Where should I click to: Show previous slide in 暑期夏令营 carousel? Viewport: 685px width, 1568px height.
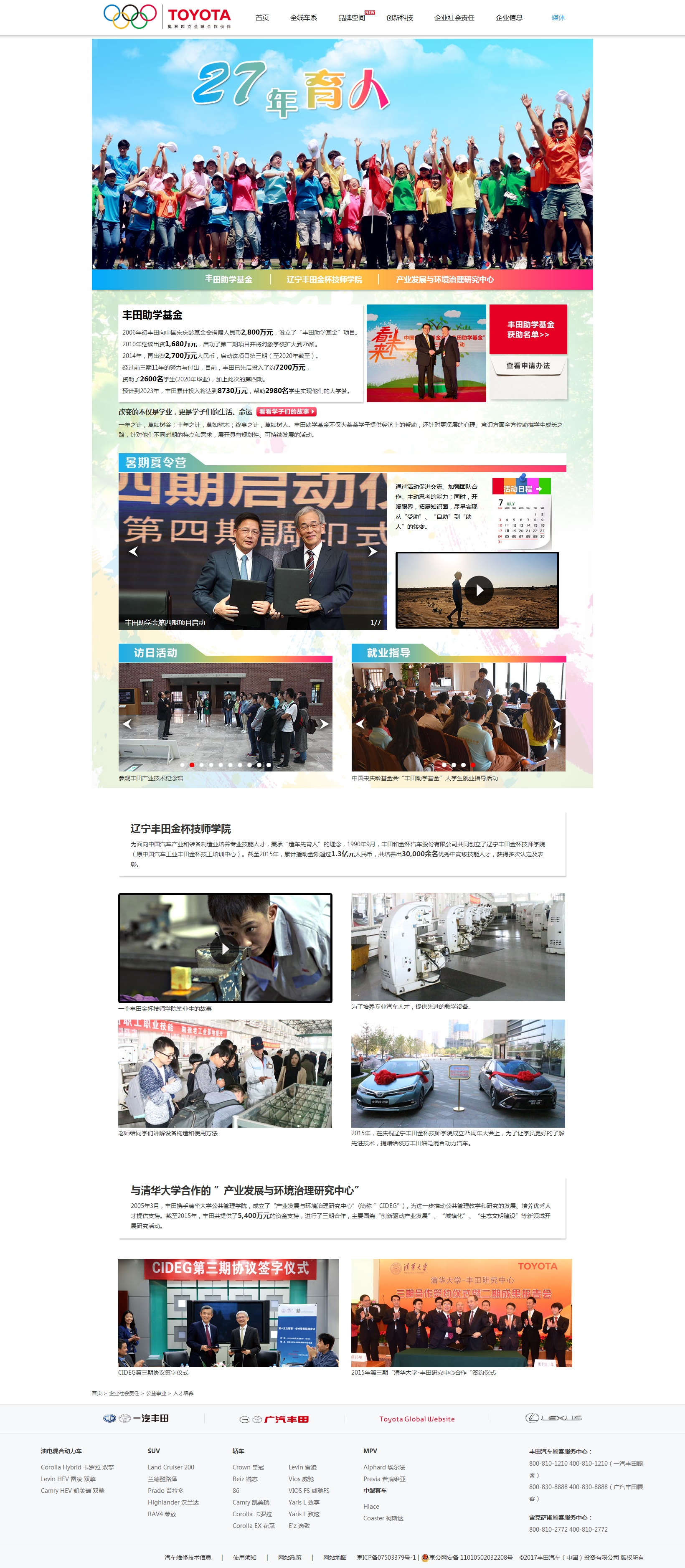(133, 551)
